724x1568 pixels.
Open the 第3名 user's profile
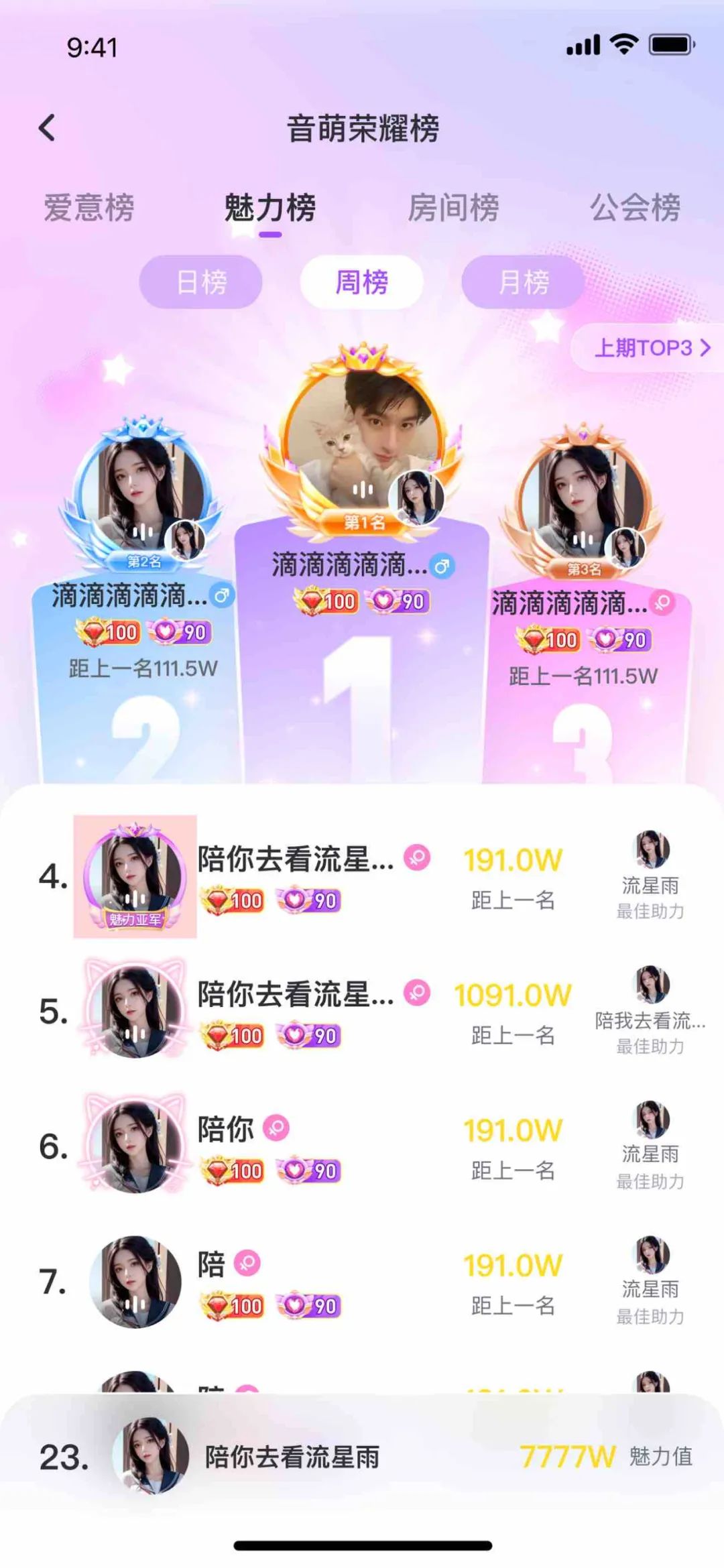pyautogui.click(x=583, y=496)
